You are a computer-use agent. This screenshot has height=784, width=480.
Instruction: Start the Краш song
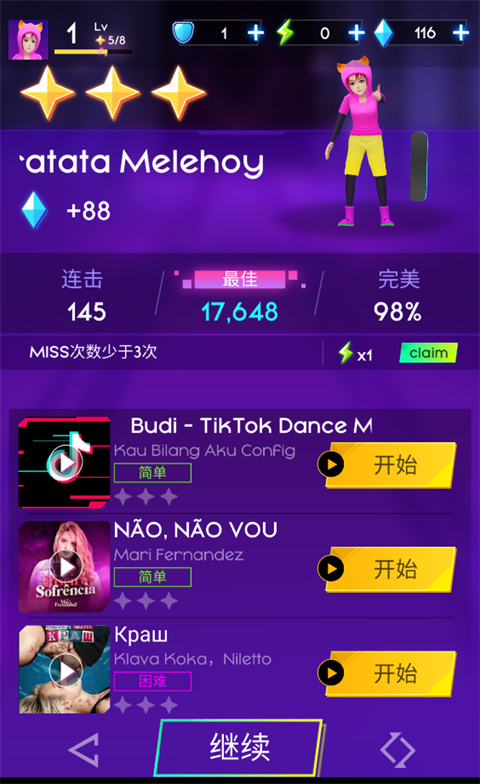tap(387, 673)
